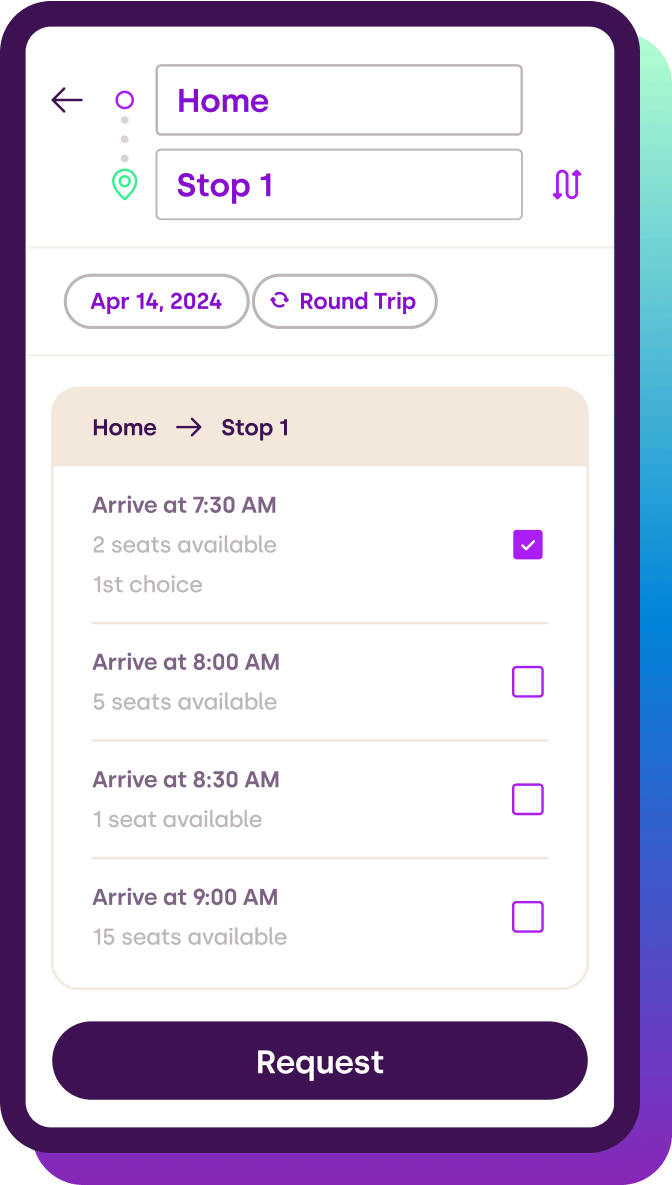Go back using the arrow icon
This screenshot has height=1185, width=672.
(67, 100)
